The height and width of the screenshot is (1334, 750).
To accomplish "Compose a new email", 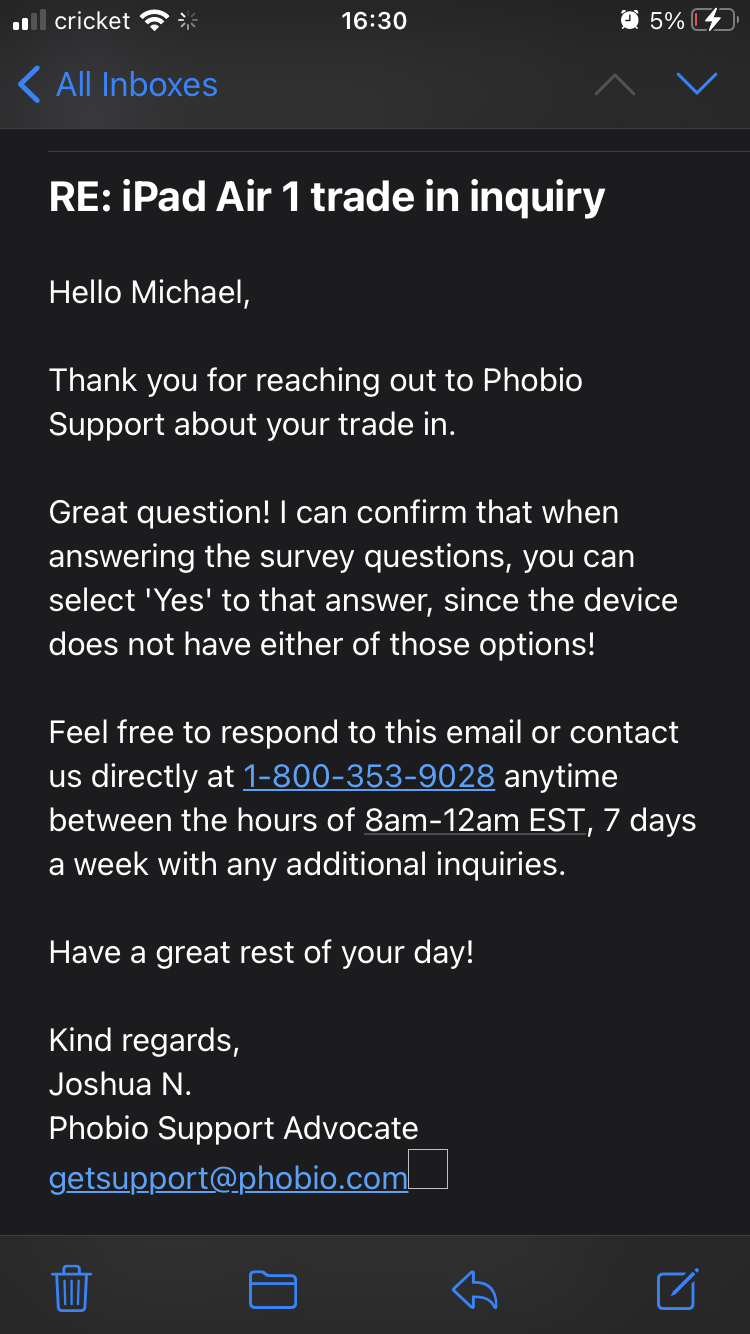I will [677, 1288].
